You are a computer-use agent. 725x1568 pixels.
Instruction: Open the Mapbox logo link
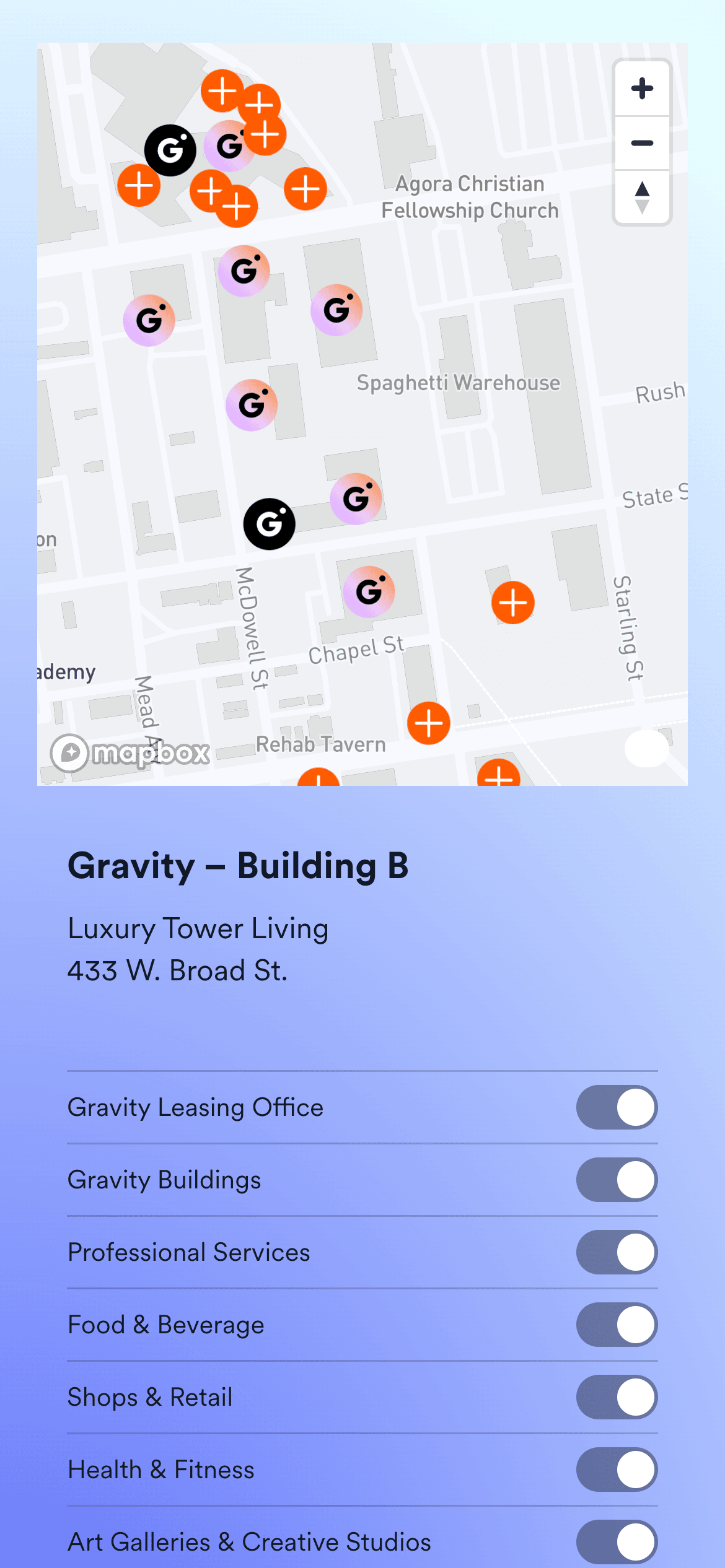(130, 752)
